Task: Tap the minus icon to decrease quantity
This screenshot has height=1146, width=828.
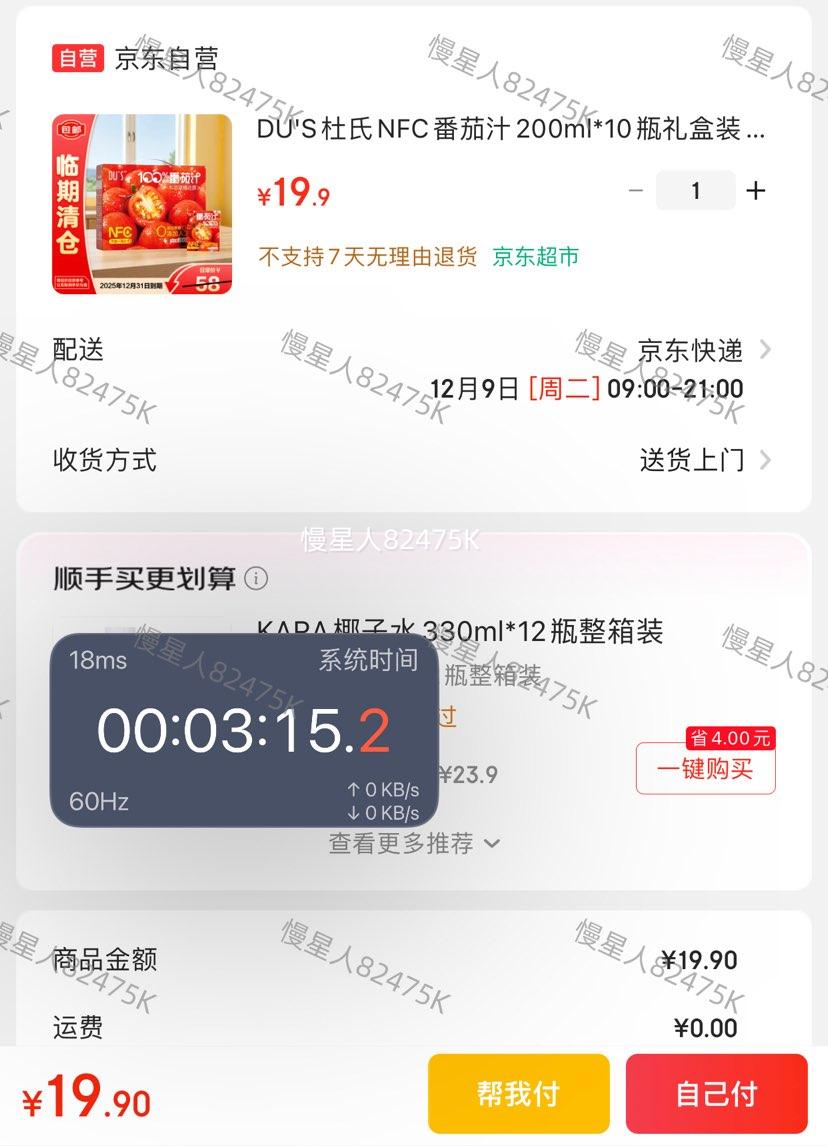Action: (x=636, y=189)
